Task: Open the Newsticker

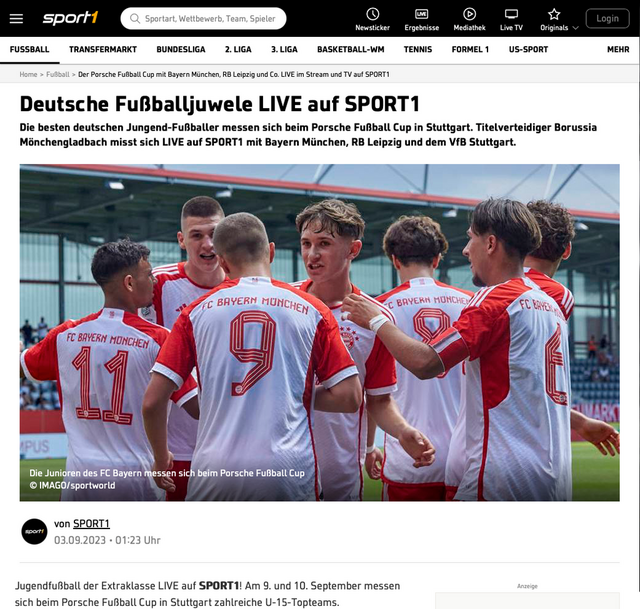Action: (x=372, y=18)
